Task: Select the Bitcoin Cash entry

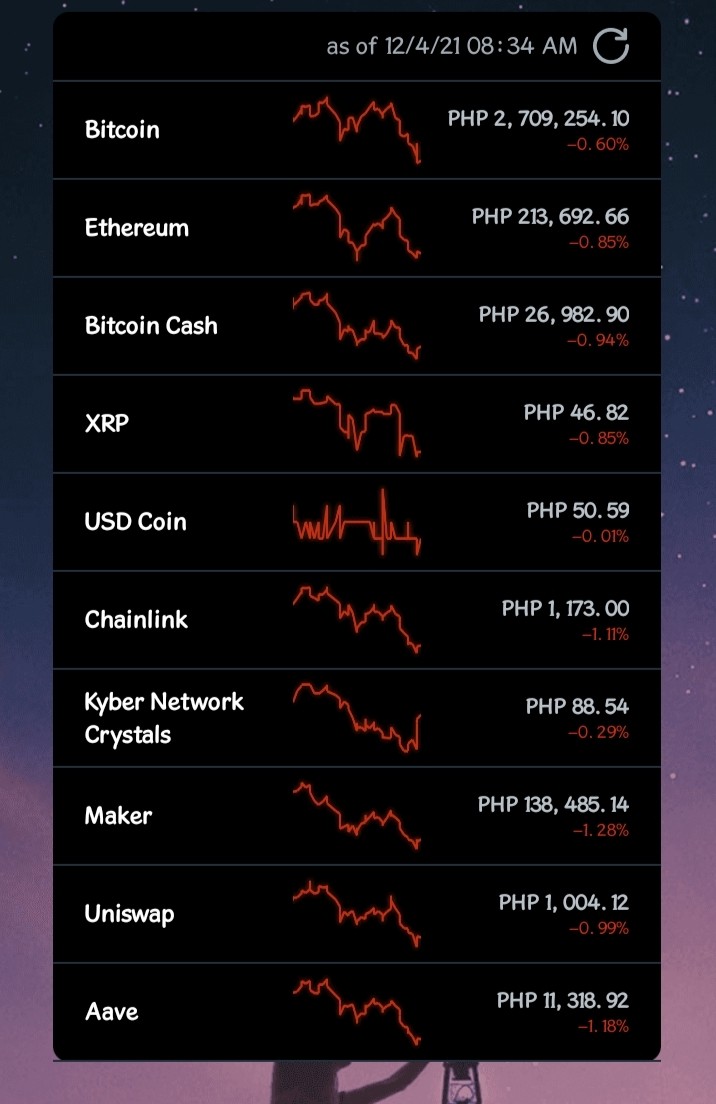Action: tap(357, 326)
